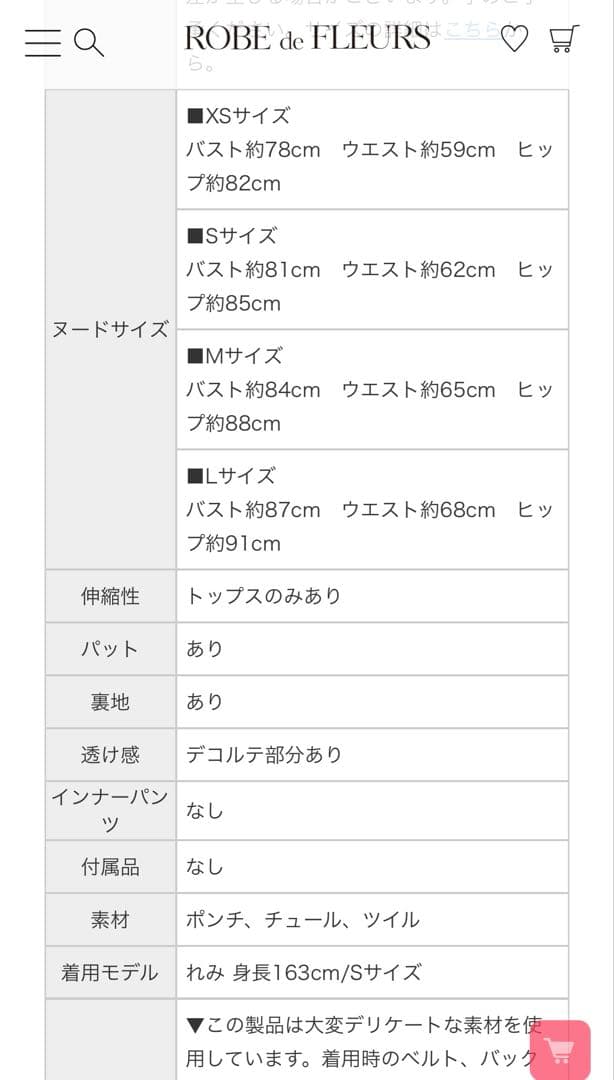Open the search icon

(89, 42)
